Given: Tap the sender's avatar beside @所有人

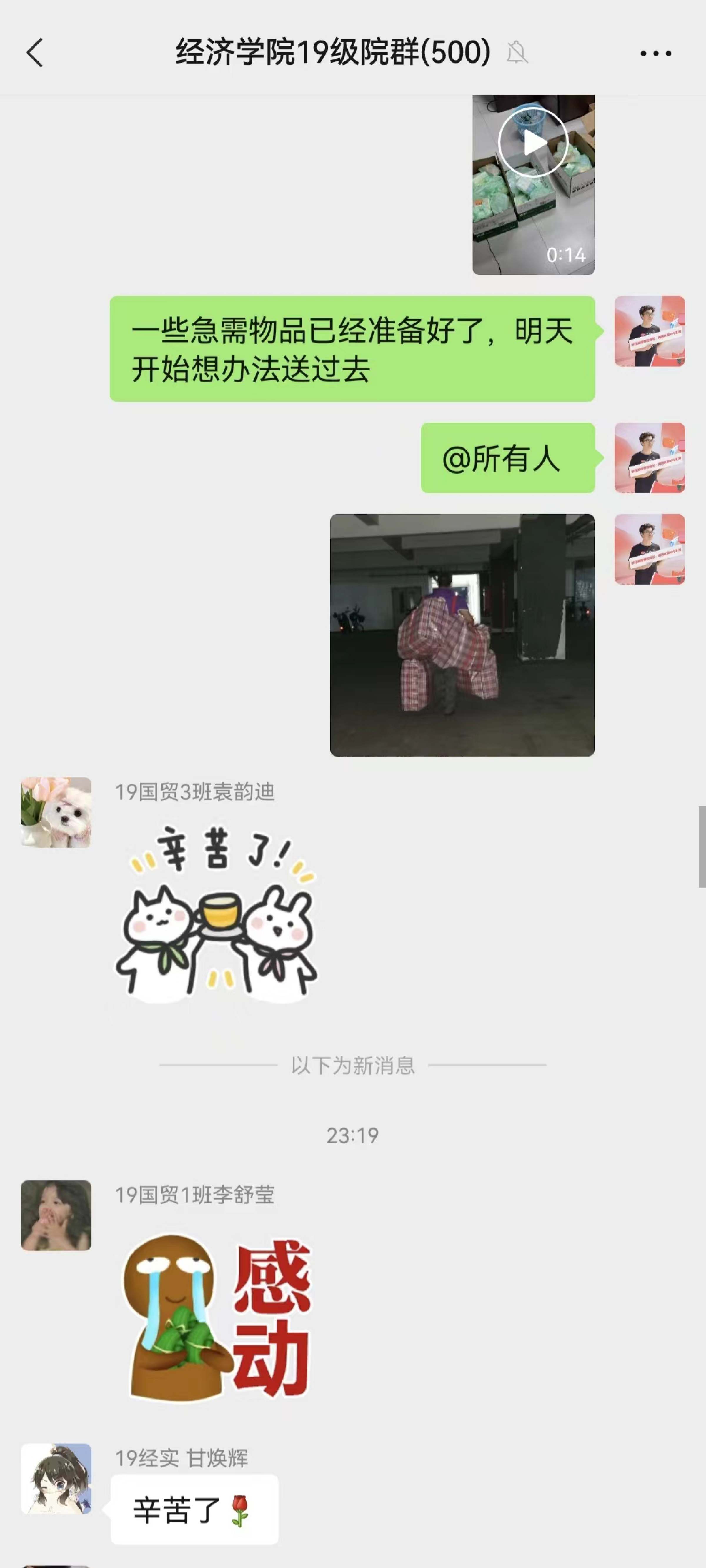Looking at the screenshot, I should click(x=649, y=458).
